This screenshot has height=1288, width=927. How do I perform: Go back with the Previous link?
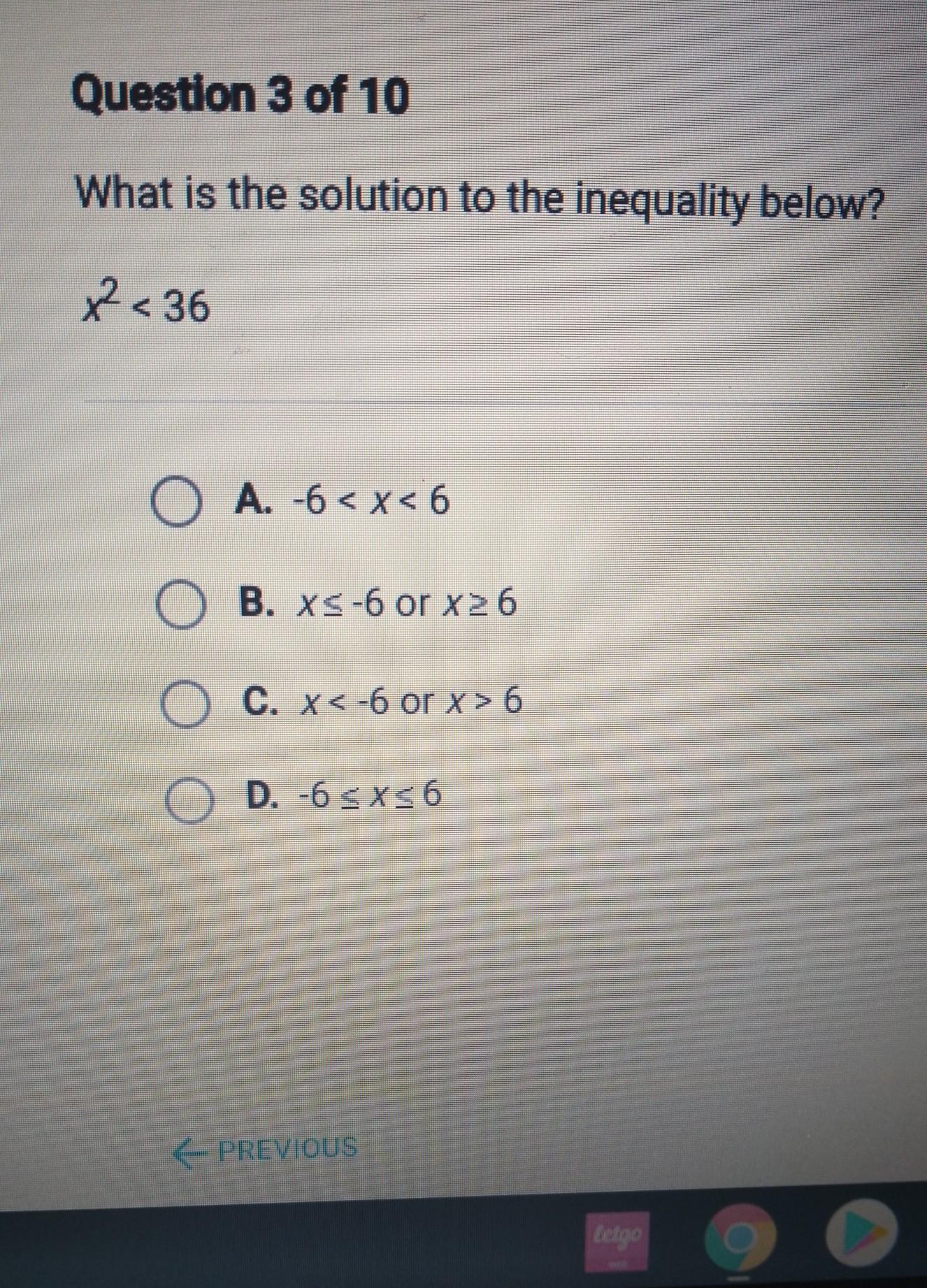[x=266, y=1148]
